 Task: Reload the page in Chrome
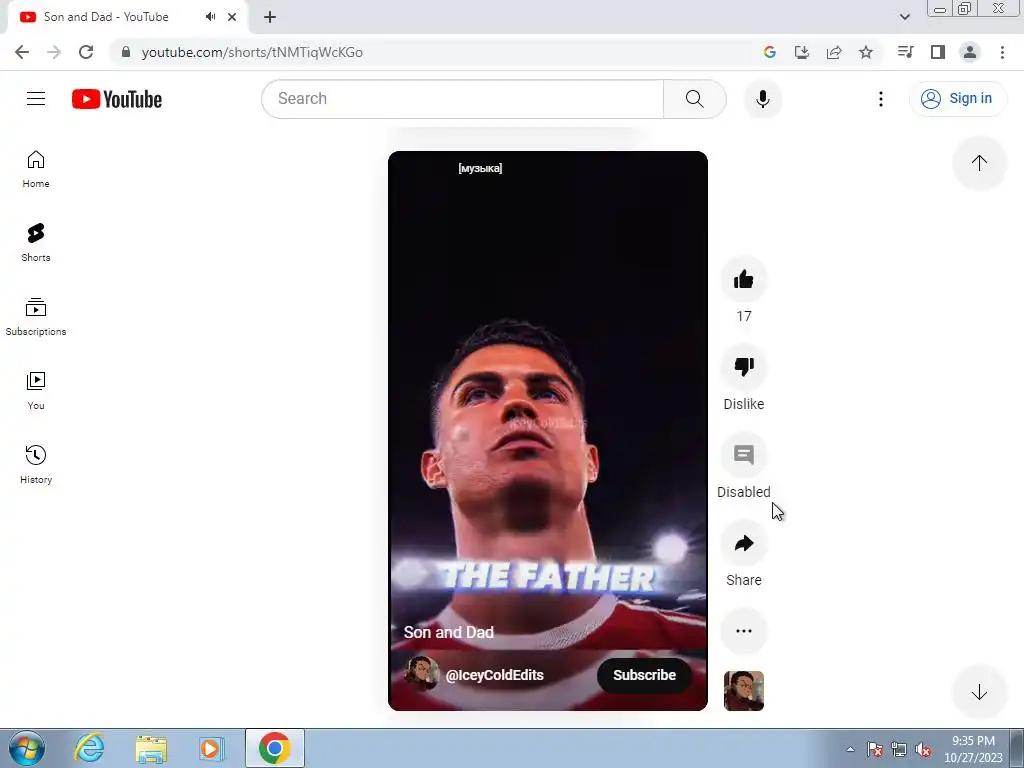(x=86, y=52)
